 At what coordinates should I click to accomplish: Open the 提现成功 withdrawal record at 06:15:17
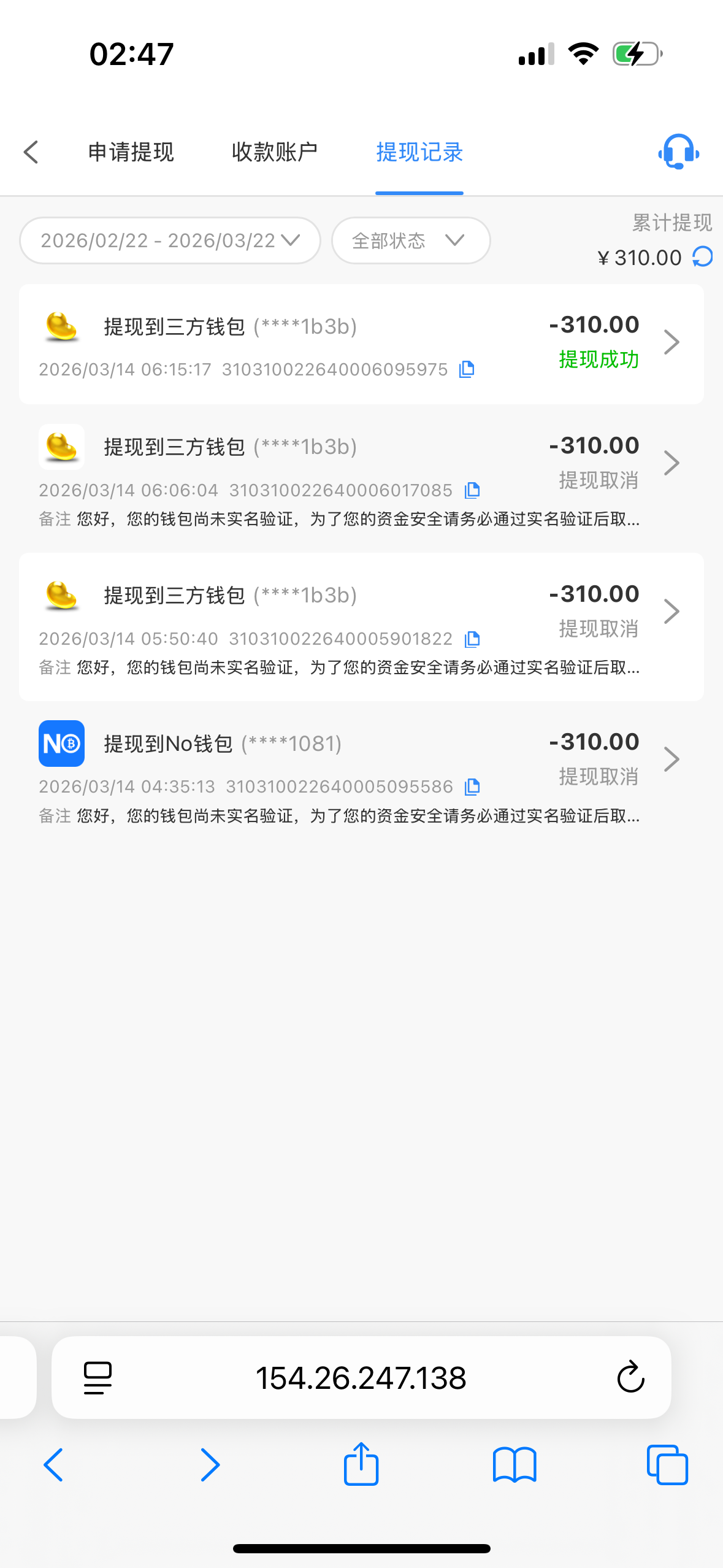coord(361,344)
